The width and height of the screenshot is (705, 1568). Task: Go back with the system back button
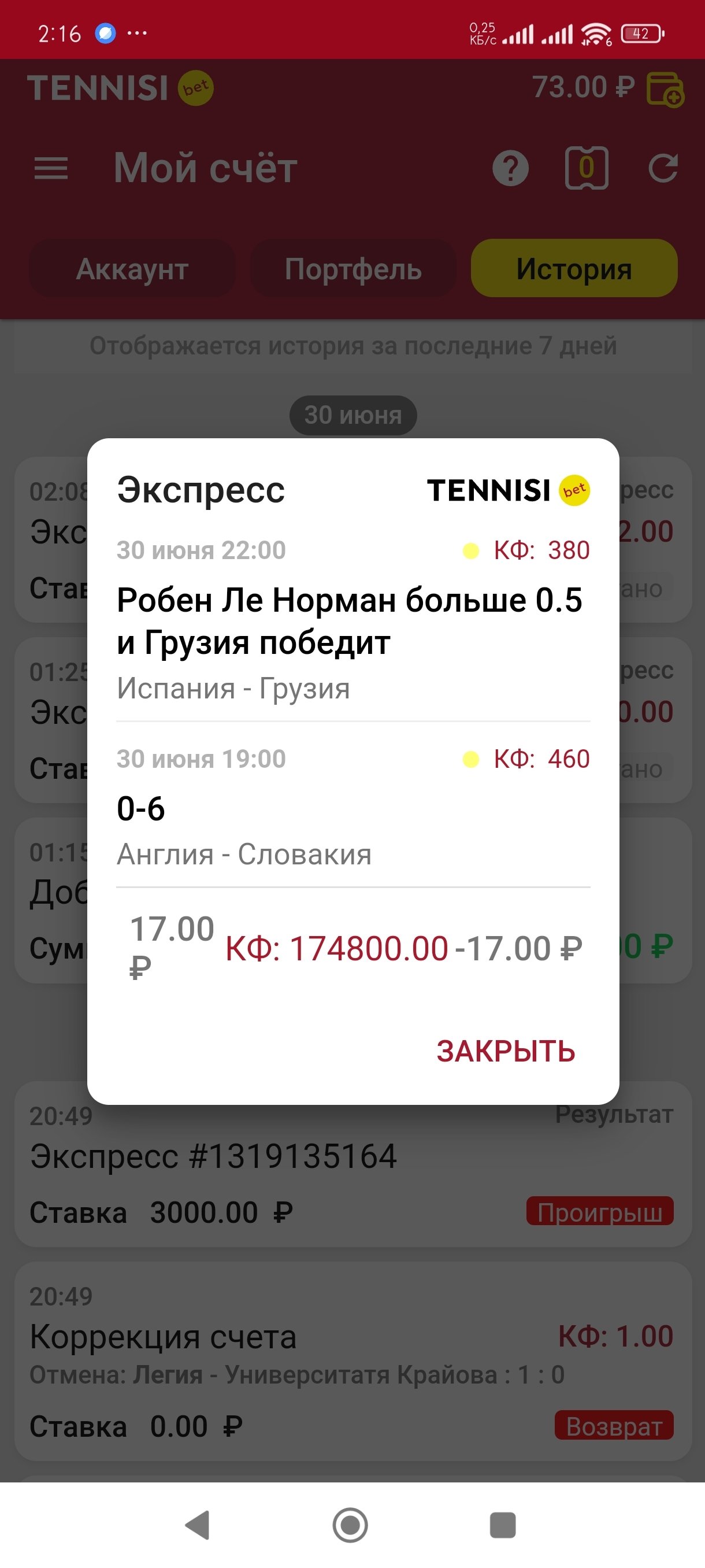tap(198, 1525)
